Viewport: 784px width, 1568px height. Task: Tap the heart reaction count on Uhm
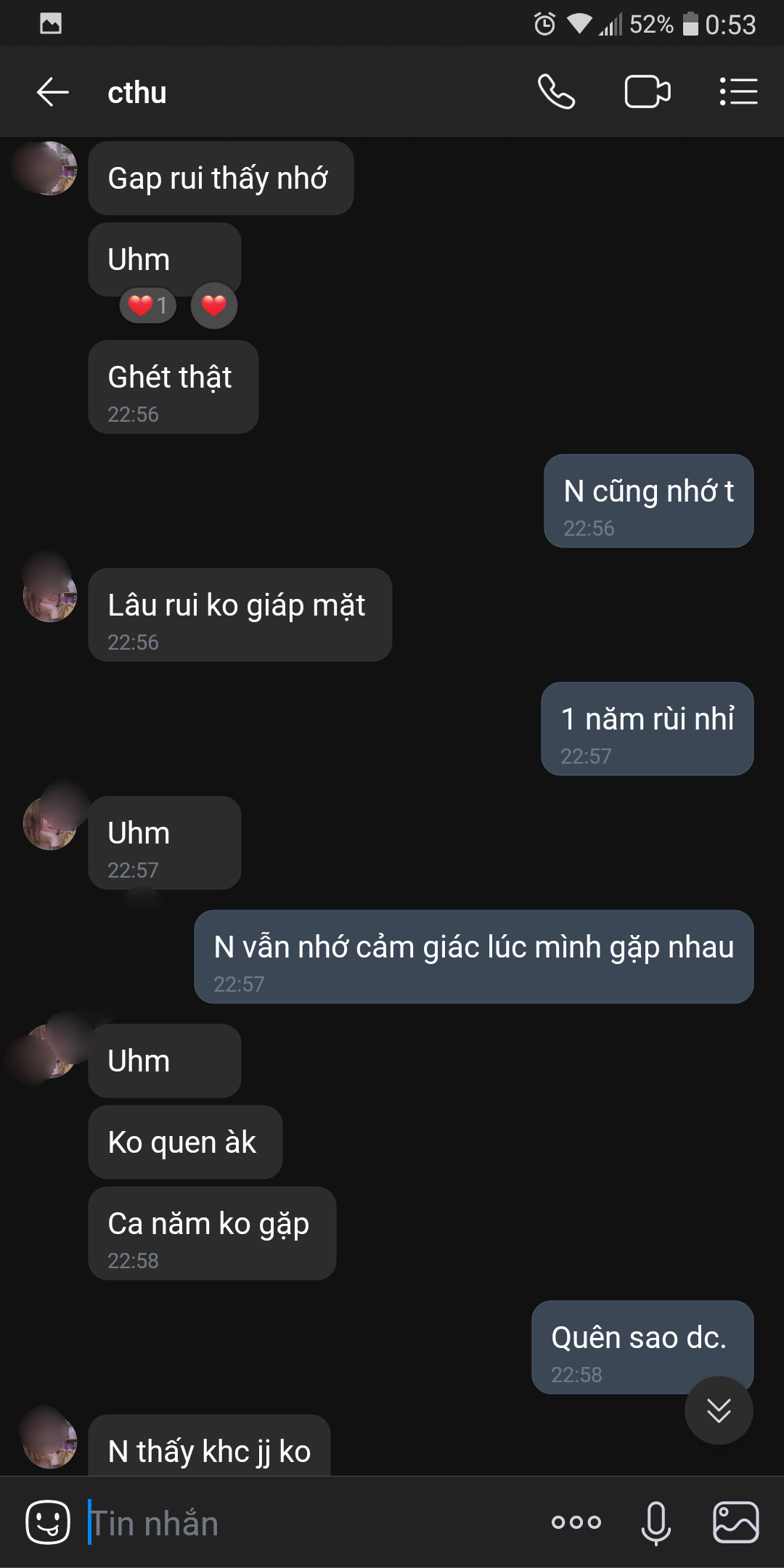pos(148,306)
